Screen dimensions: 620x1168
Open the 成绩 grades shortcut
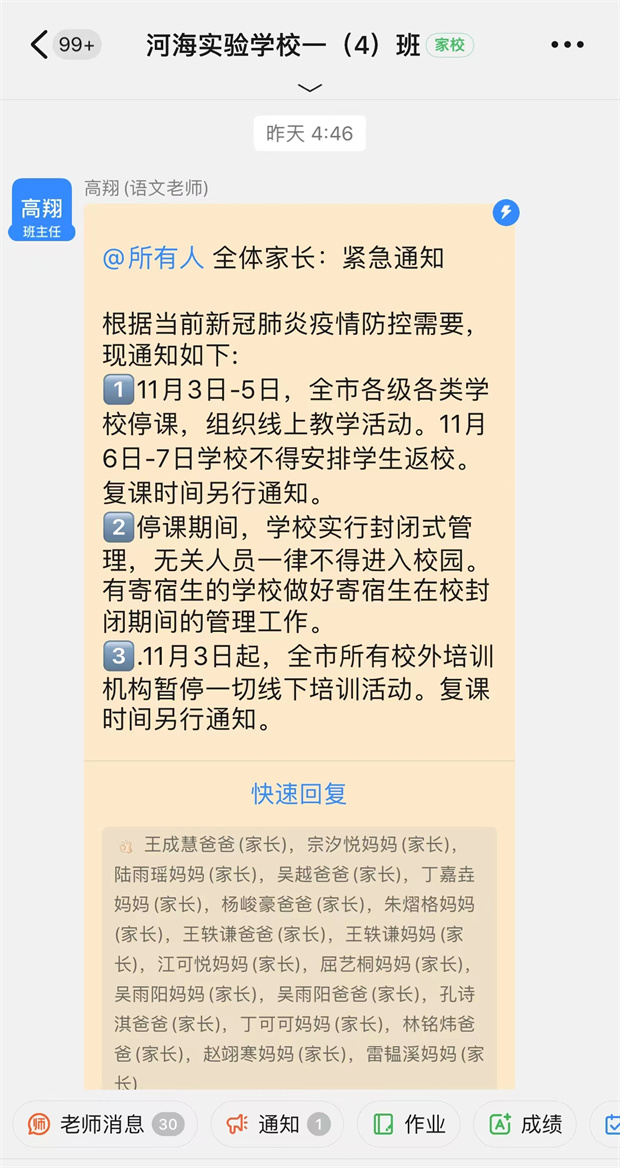[x=525, y=1124]
